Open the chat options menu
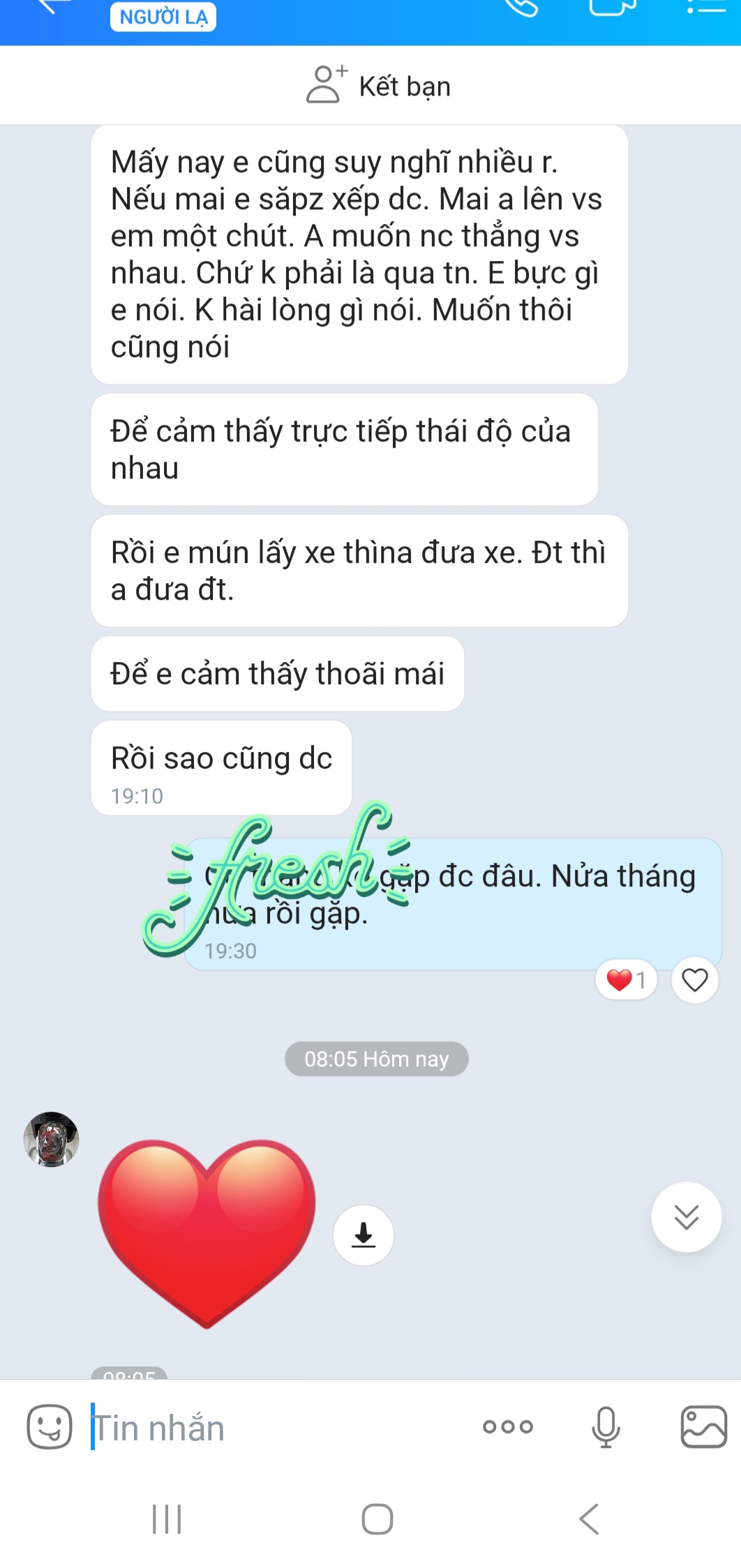Image resolution: width=741 pixels, height=1568 pixels. 705,7
